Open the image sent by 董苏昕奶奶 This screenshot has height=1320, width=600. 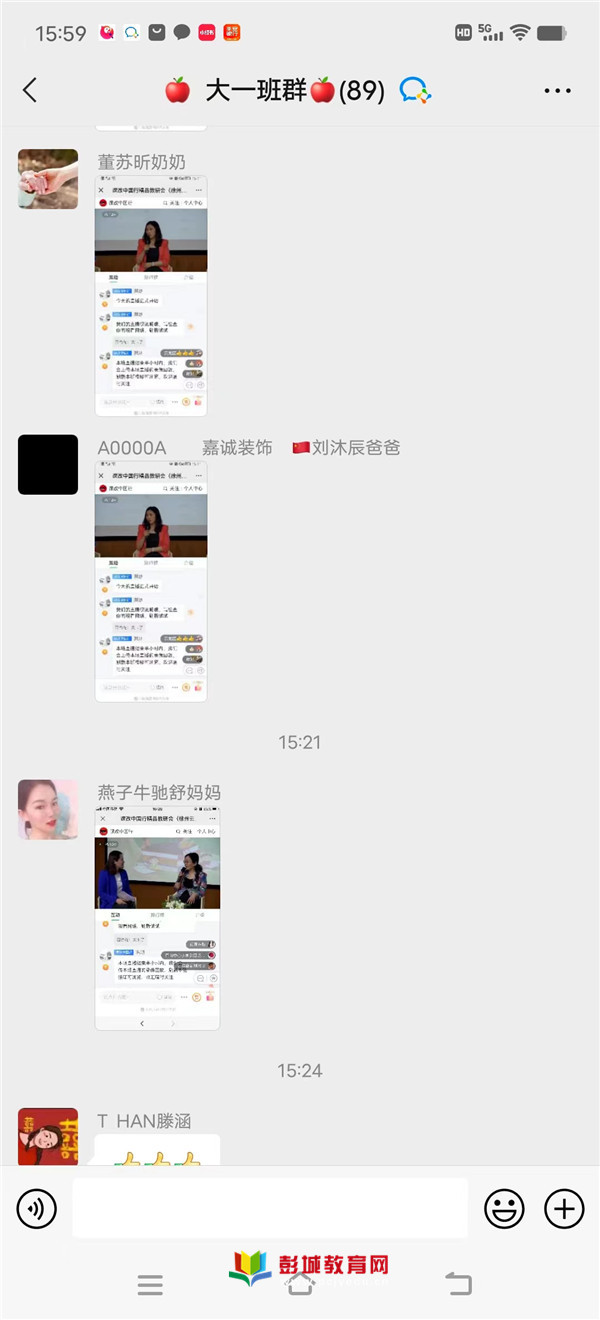click(151, 296)
